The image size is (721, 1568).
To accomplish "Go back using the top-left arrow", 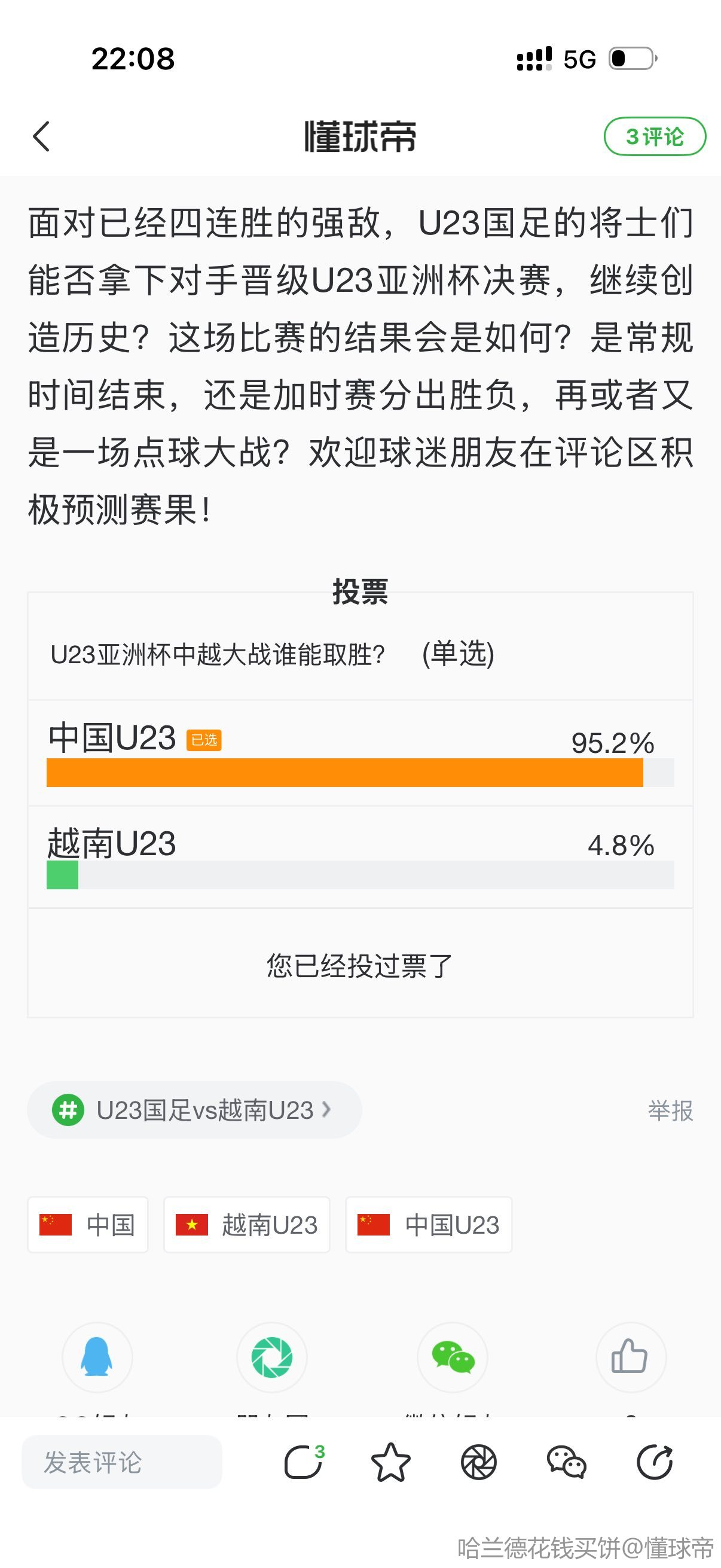I will (x=41, y=136).
